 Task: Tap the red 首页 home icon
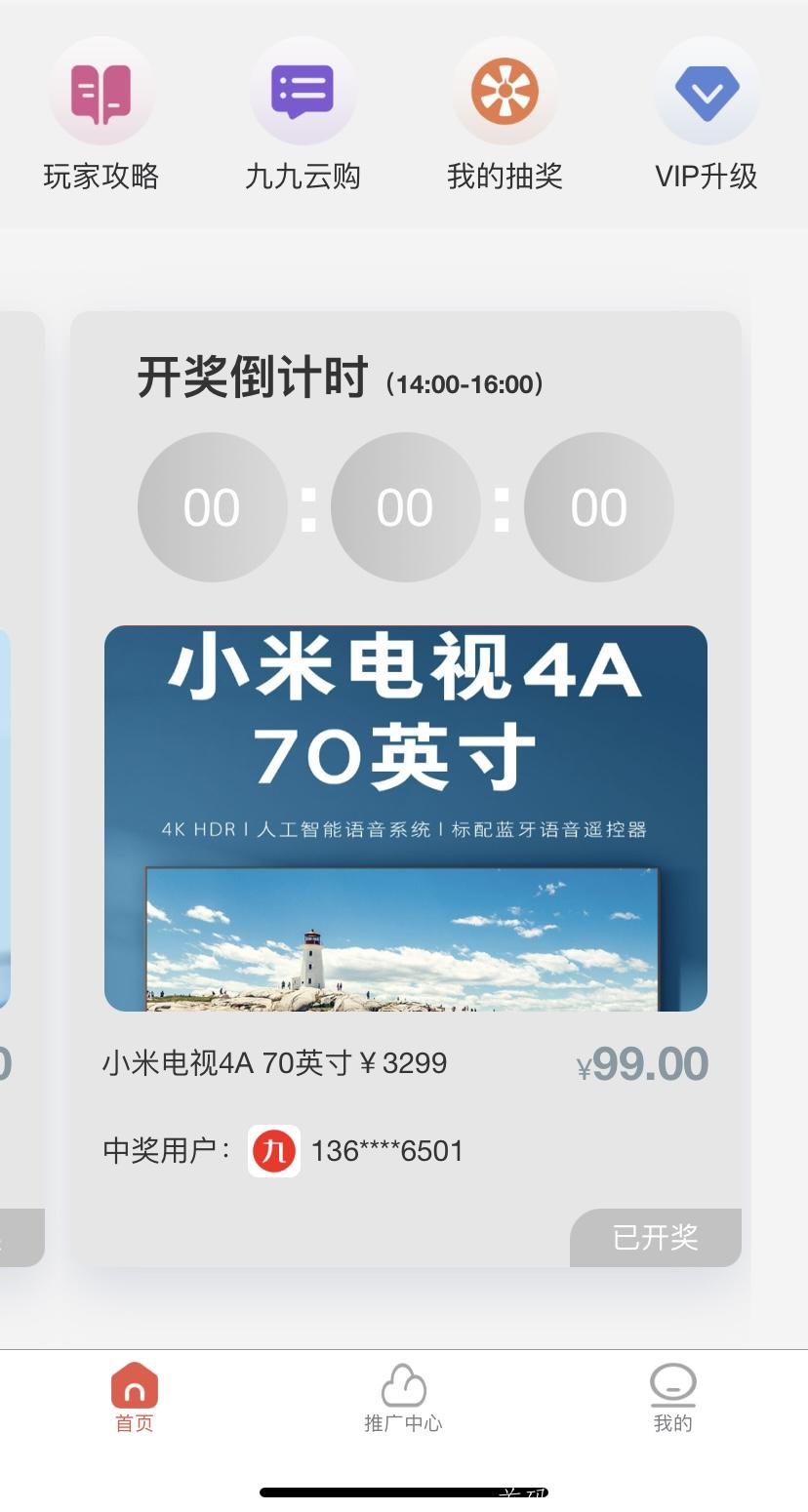click(134, 1382)
